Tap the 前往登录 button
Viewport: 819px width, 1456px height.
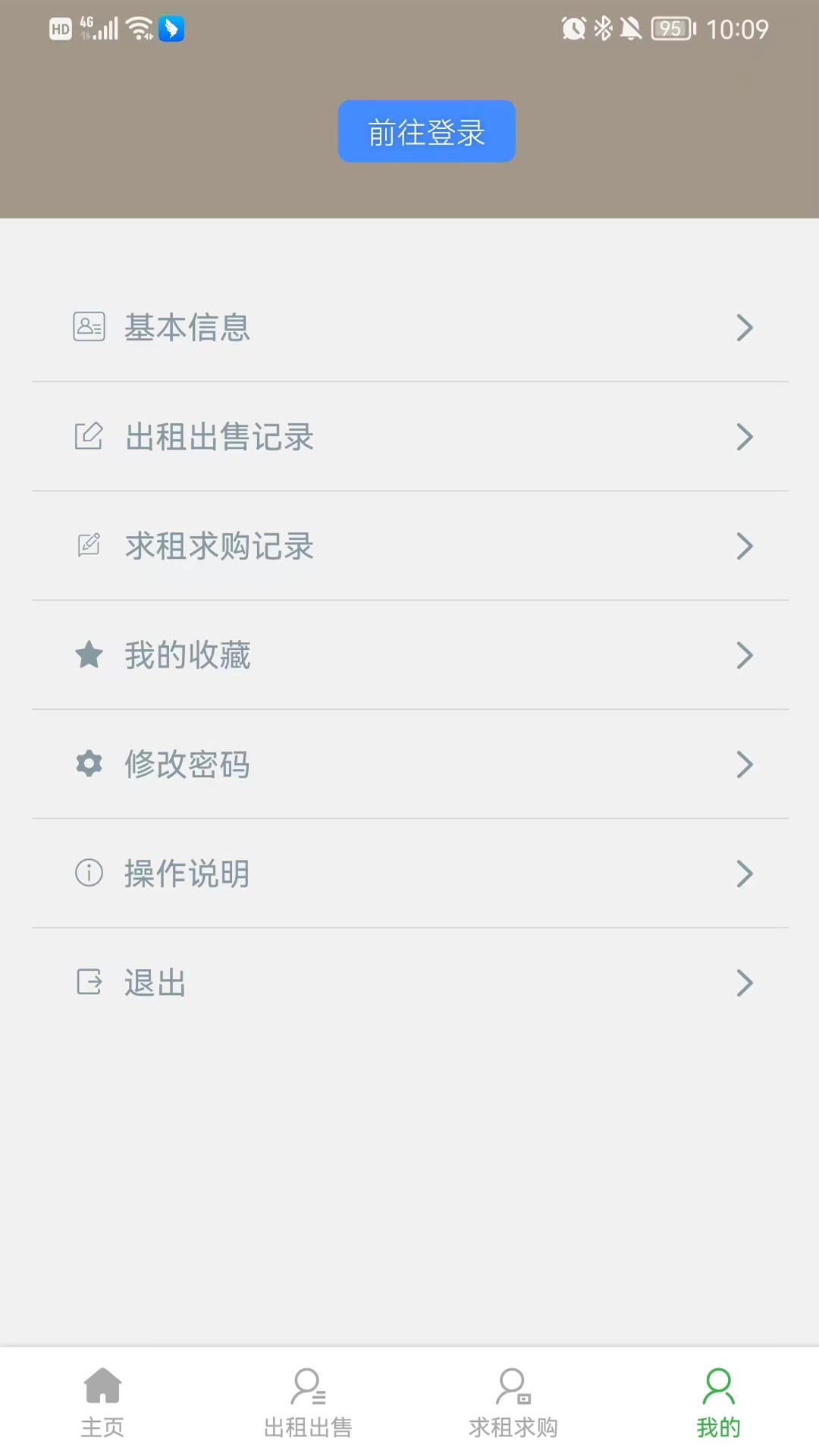point(426,131)
